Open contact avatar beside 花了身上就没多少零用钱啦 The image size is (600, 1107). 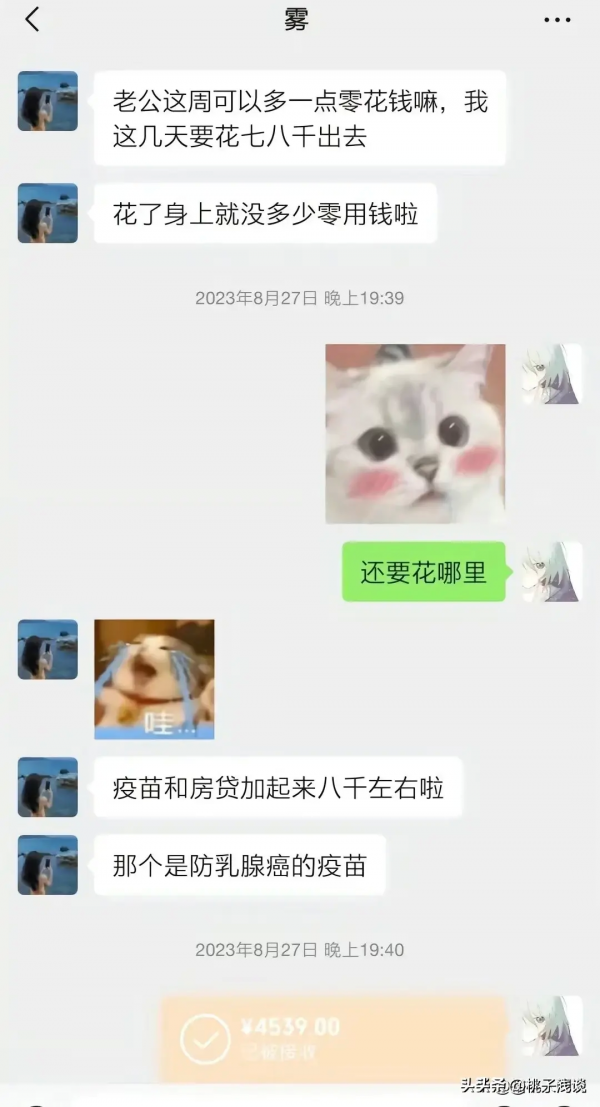[x=48, y=213]
